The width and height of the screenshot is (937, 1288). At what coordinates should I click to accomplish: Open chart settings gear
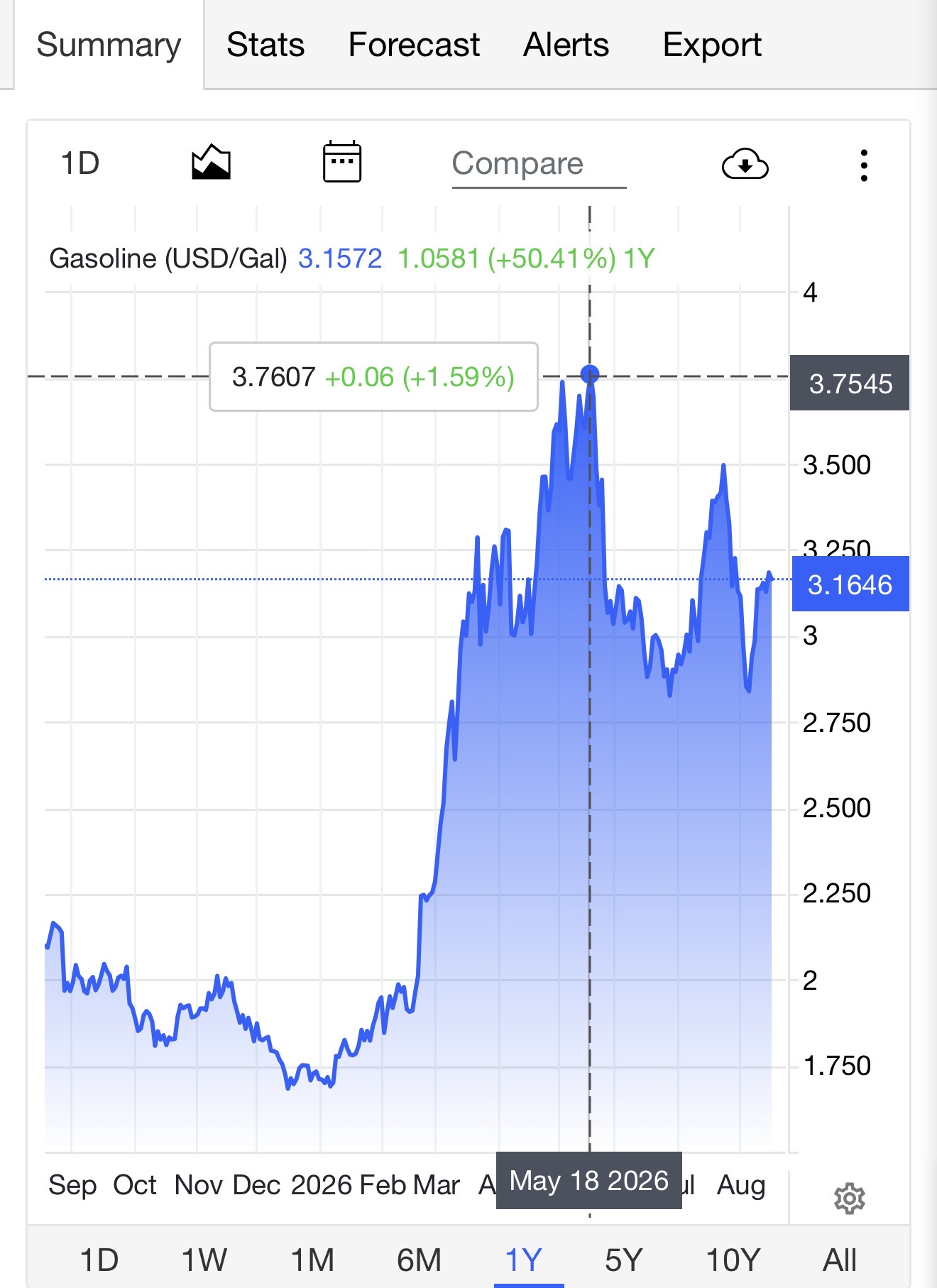pos(849,1199)
